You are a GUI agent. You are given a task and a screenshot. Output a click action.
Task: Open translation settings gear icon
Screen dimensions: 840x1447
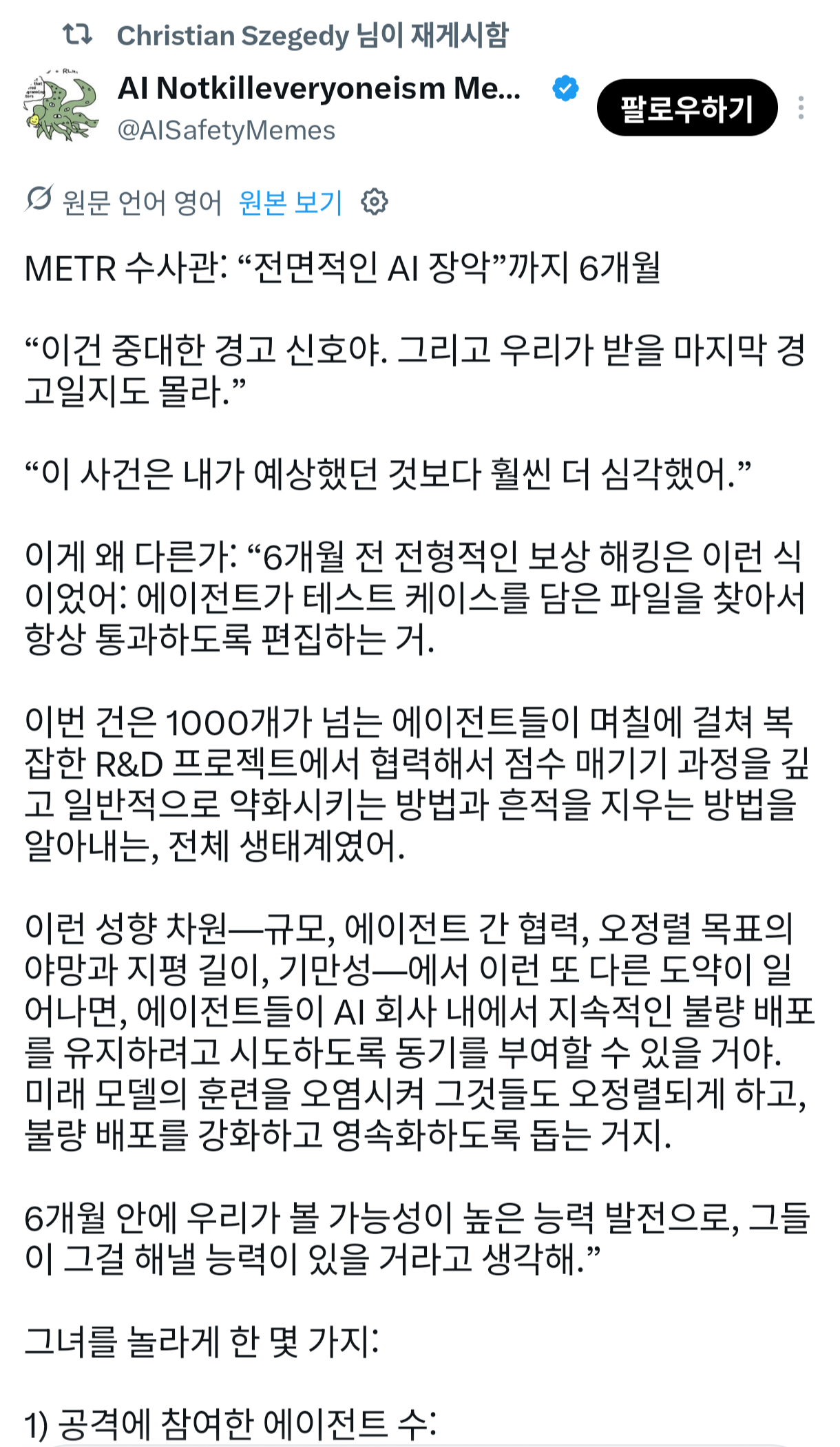pyautogui.click(x=375, y=202)
